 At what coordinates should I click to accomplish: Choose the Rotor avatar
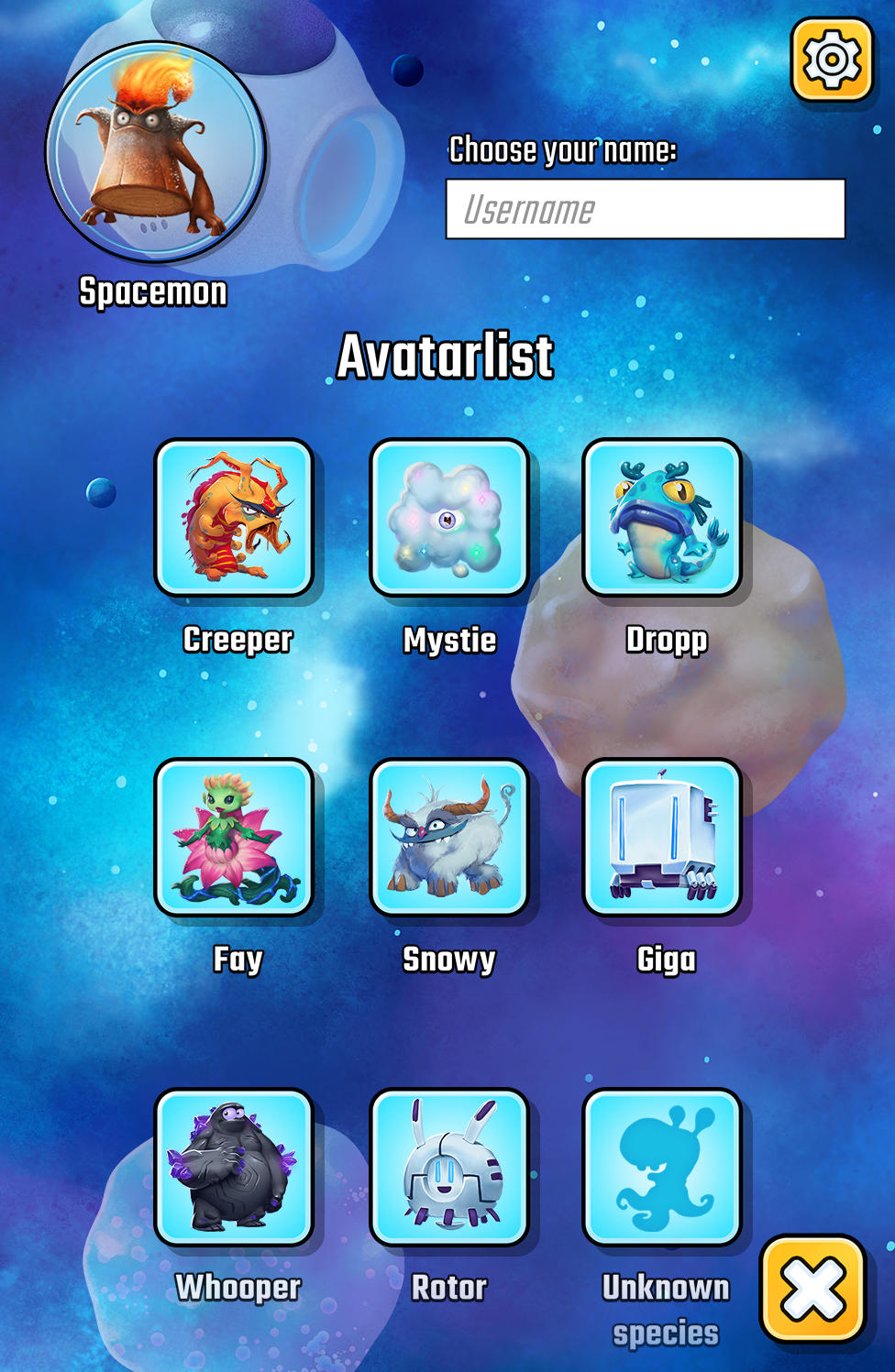[449, 1167]
